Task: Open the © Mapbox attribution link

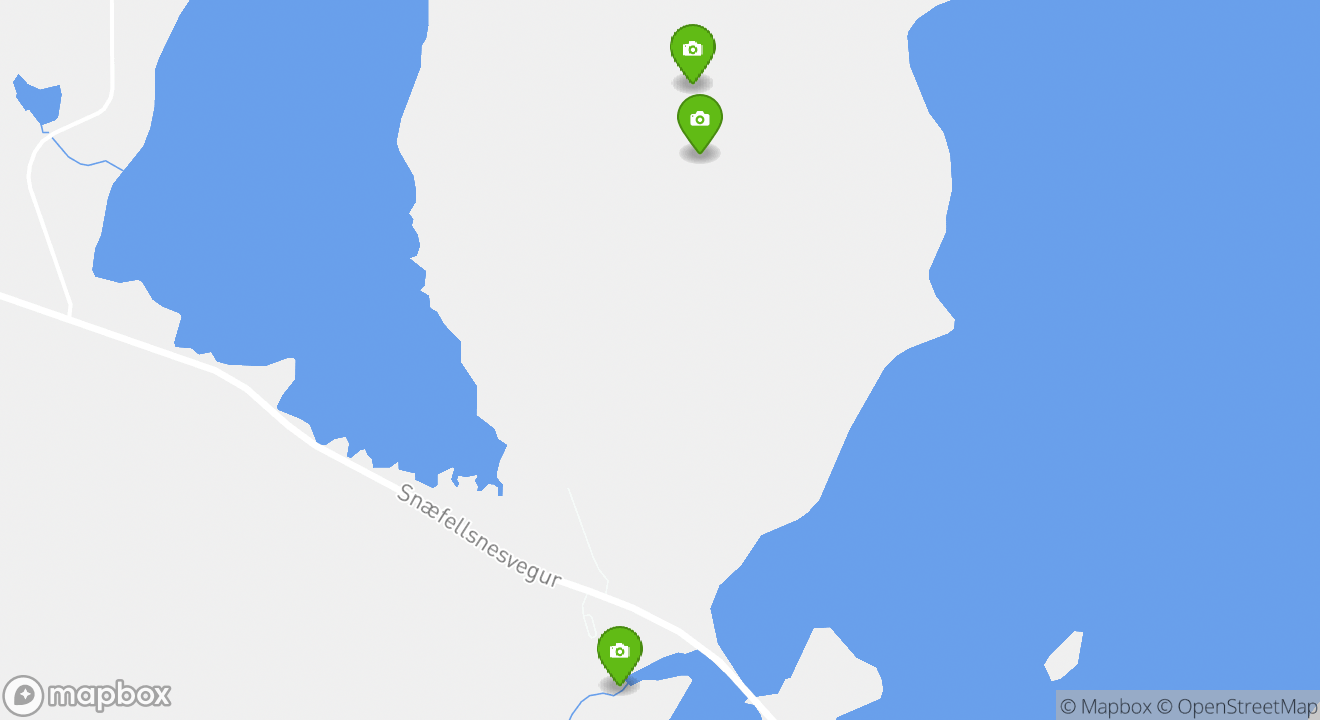Action: click(1105, 706)
